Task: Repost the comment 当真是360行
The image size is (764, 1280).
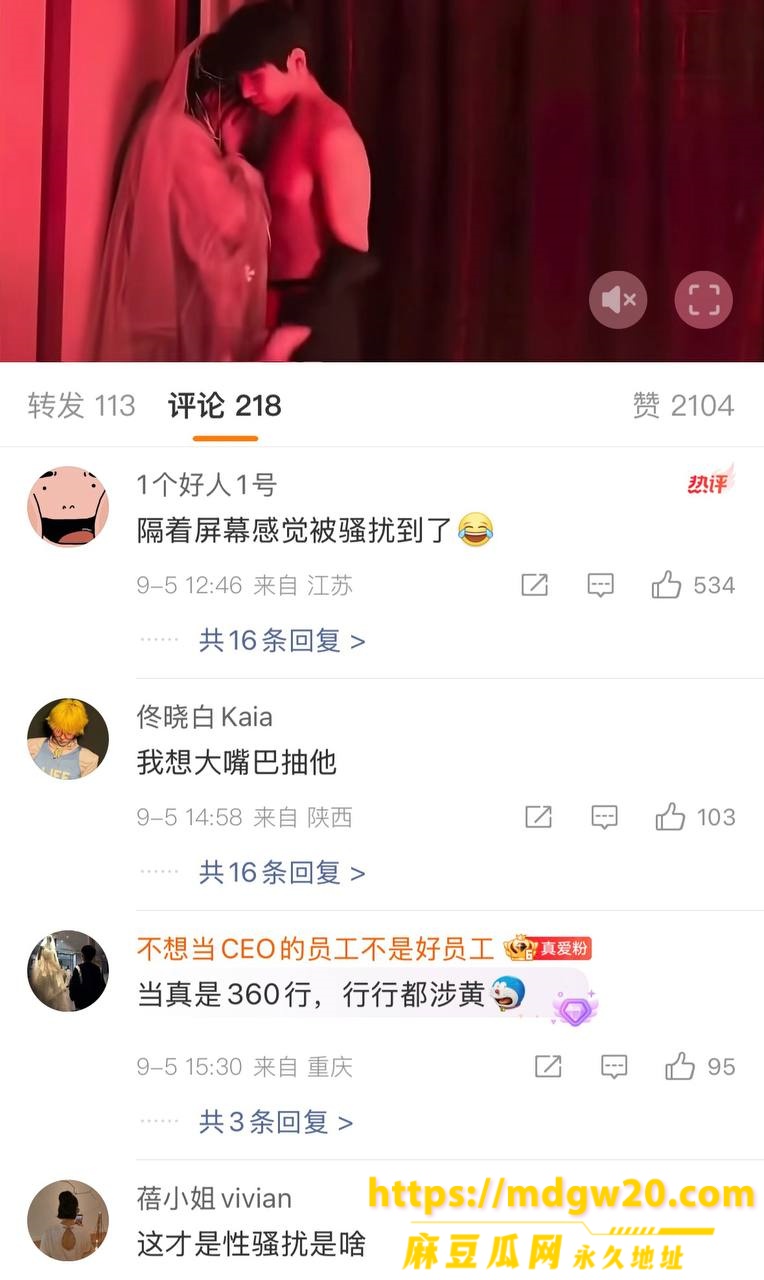Action: 548,1067
